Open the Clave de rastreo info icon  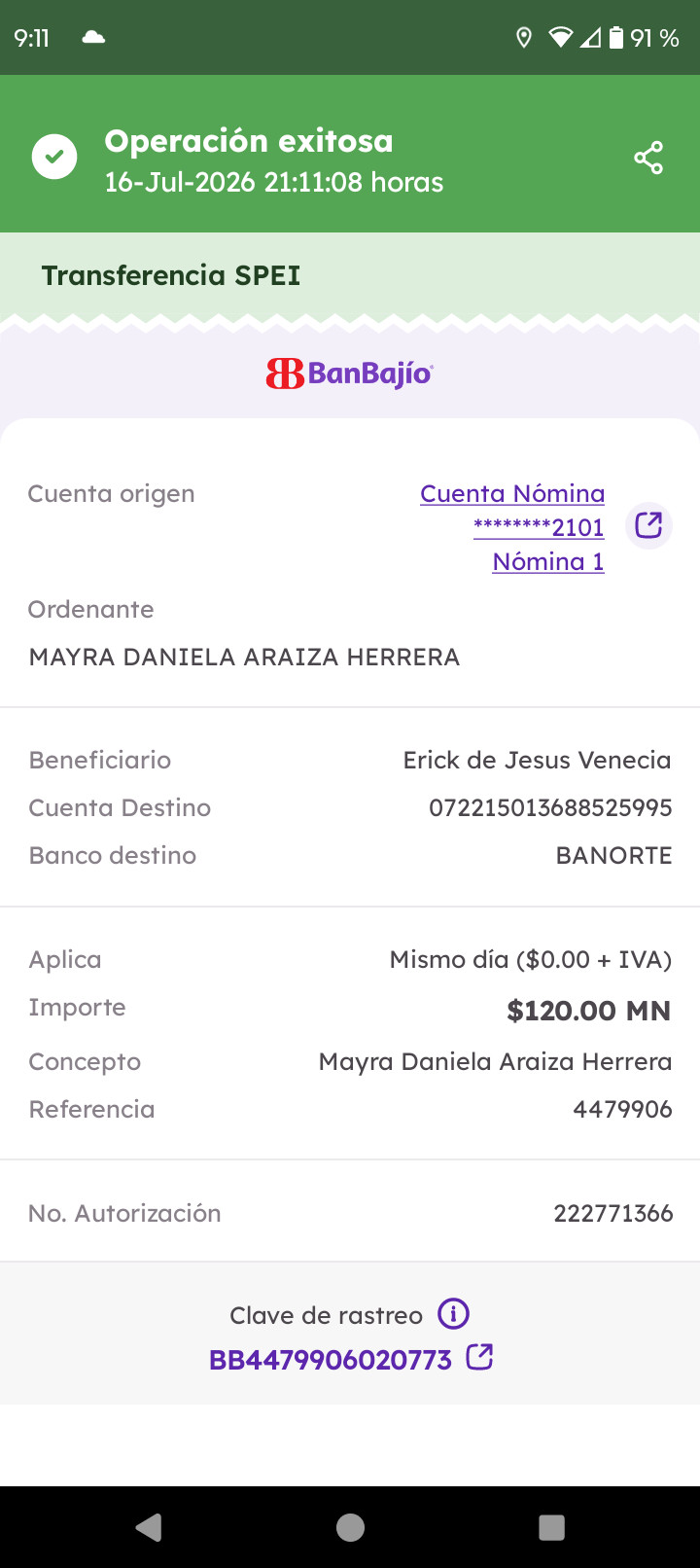pos(453,1314)
